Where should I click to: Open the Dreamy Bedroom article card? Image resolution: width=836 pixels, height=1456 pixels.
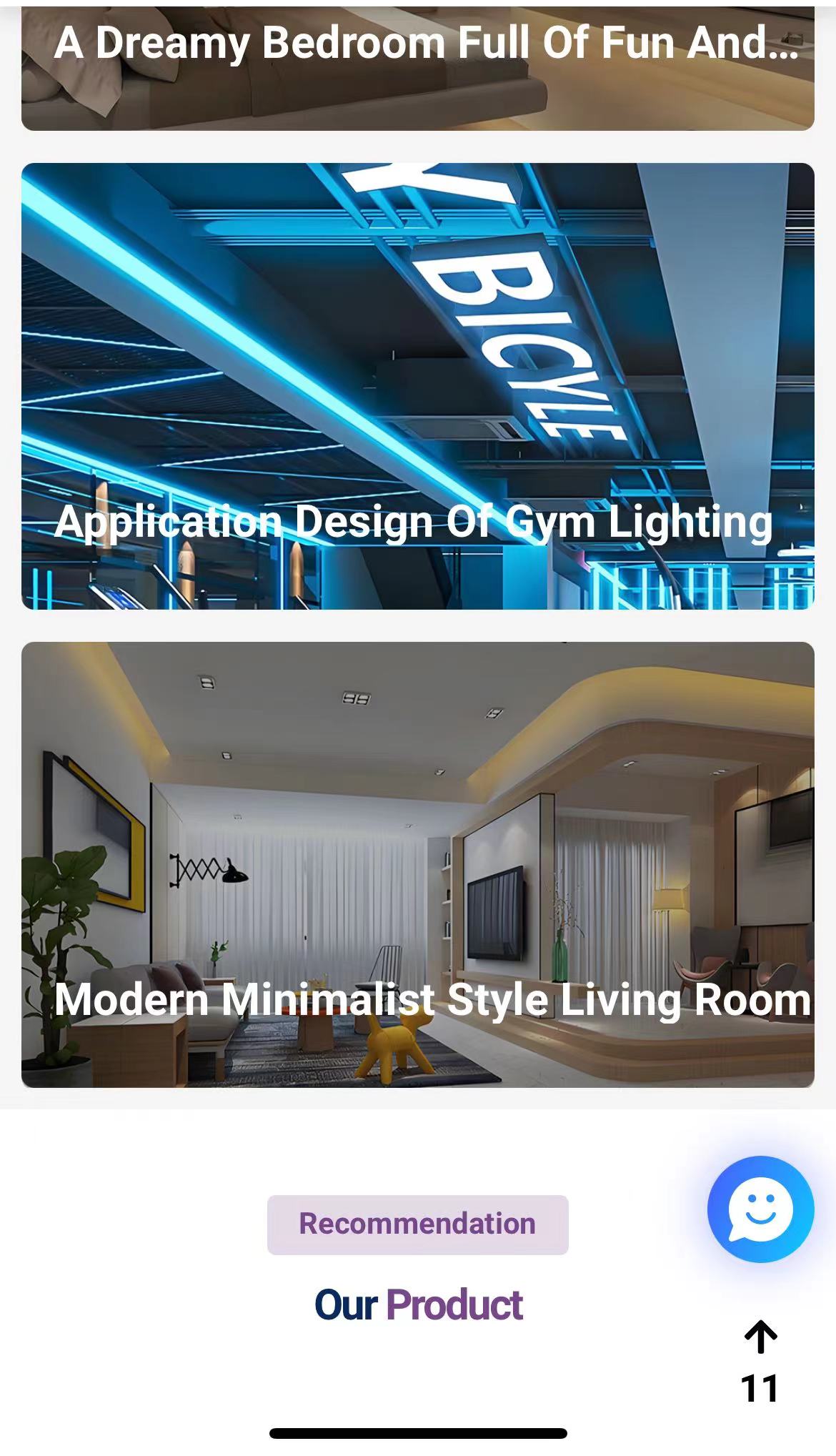(417, 68)
